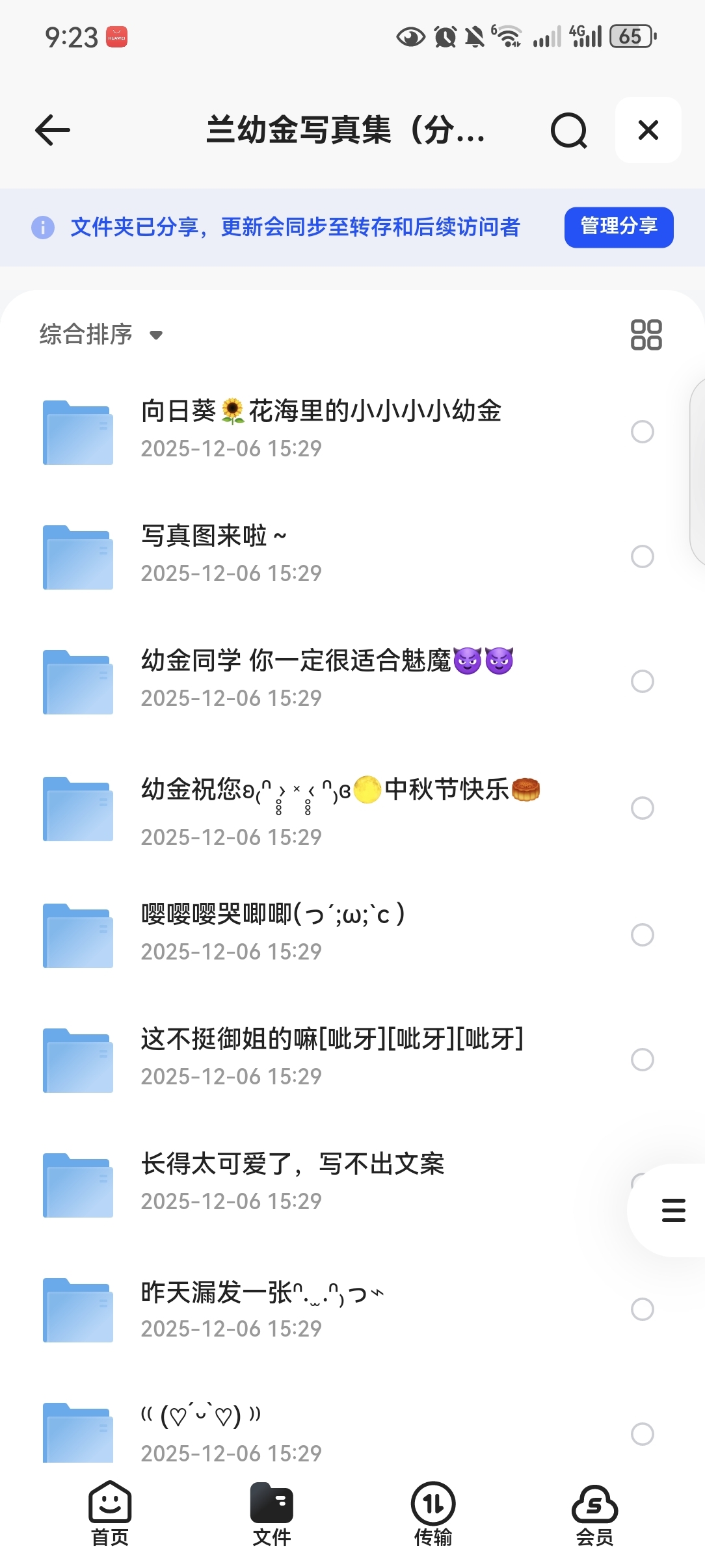Open search via the magnifier icon
The image size is (705, 1568).
pos(568,131)
